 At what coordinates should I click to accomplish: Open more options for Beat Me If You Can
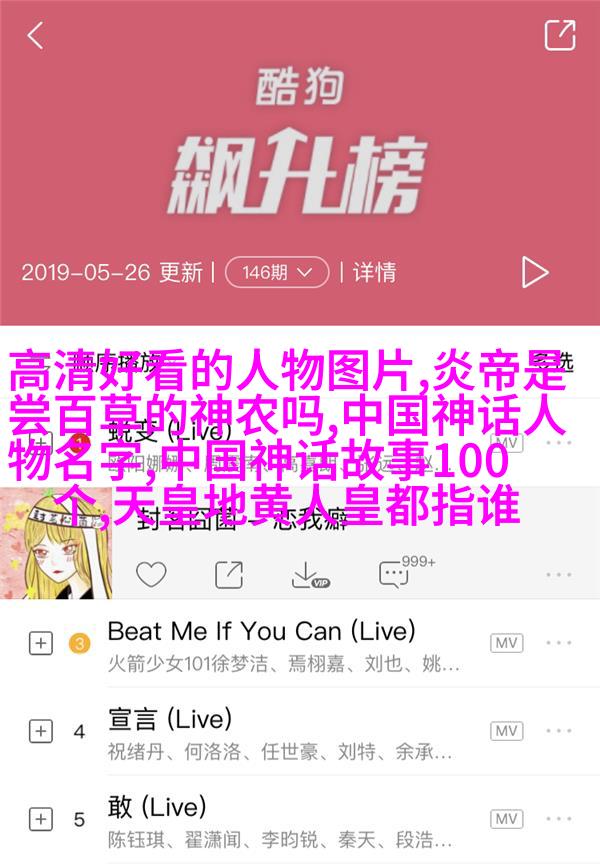point(558,643)
